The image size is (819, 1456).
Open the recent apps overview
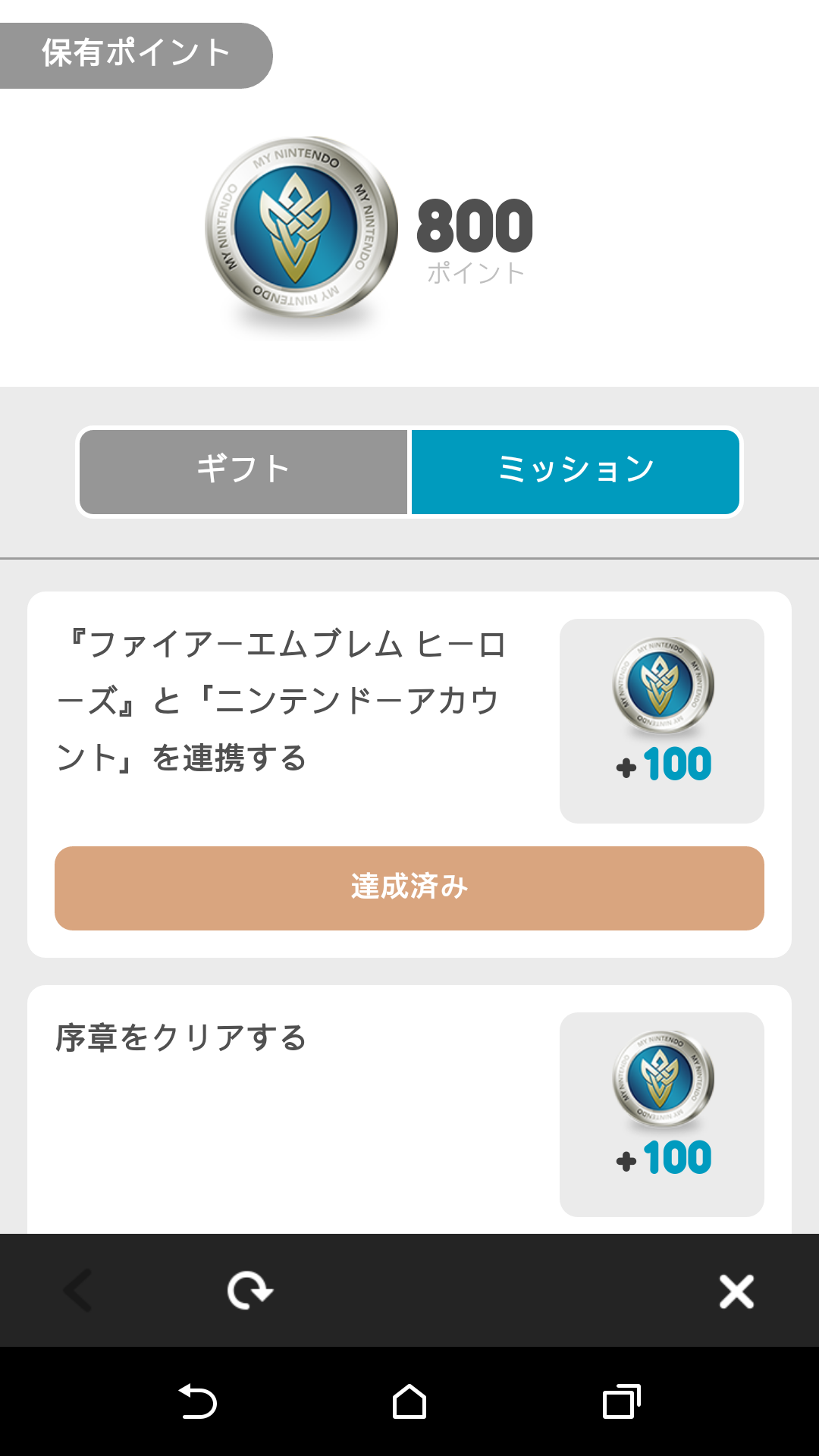click(622, 1401)
